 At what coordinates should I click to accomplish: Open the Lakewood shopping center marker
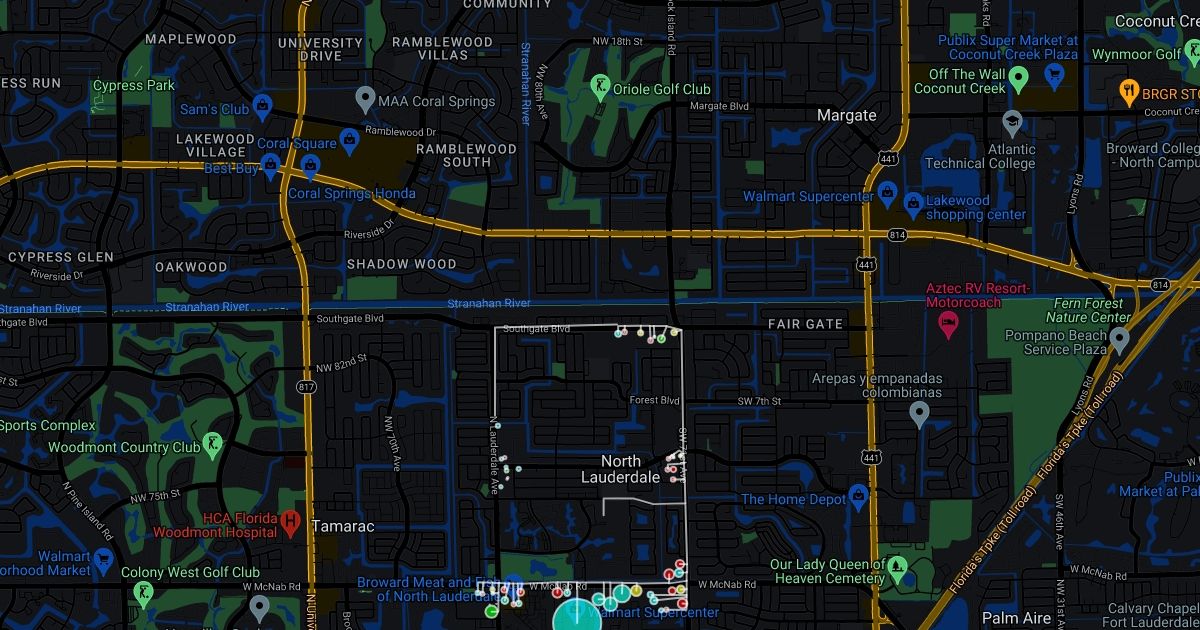tap(912, 204)
